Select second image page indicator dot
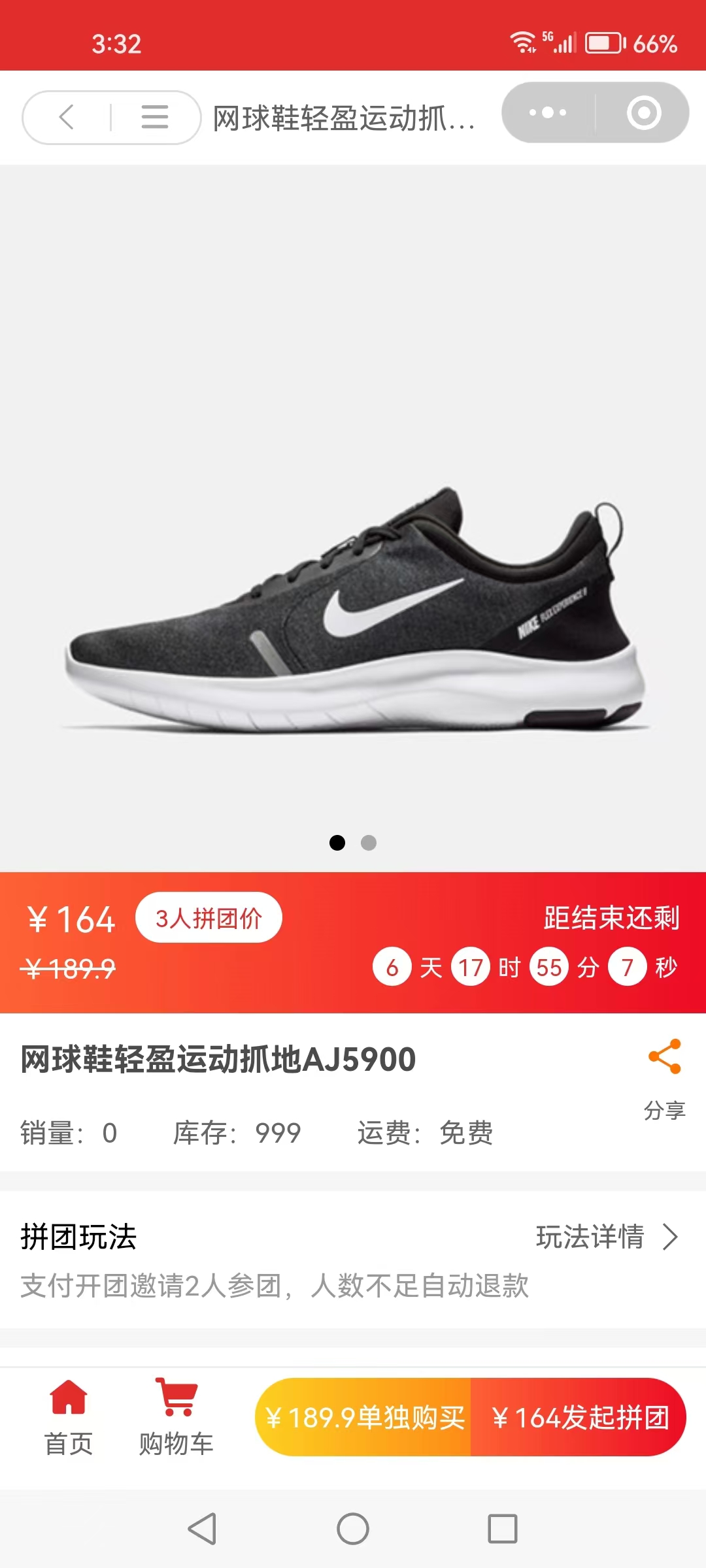This screenshot has height=1568, width=706. pyautogui.click(x=369, y=843)
